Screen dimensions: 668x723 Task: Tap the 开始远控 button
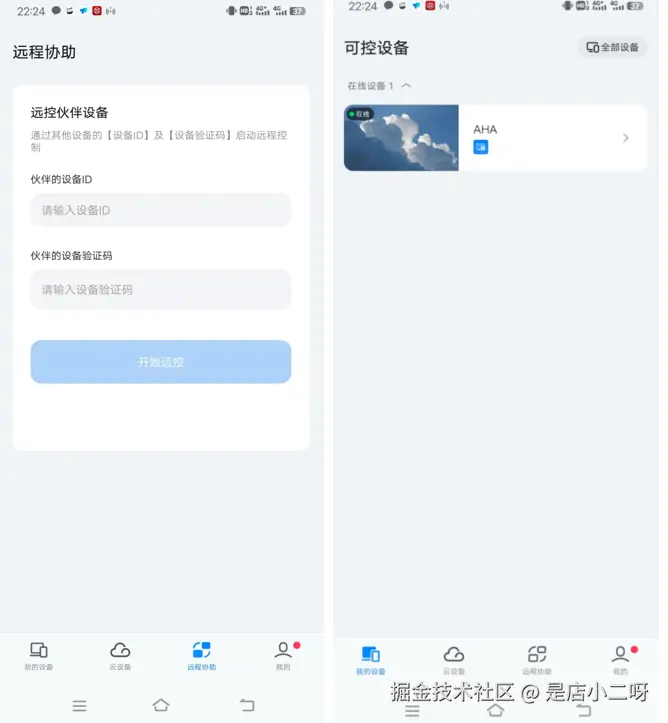point(160,362)
